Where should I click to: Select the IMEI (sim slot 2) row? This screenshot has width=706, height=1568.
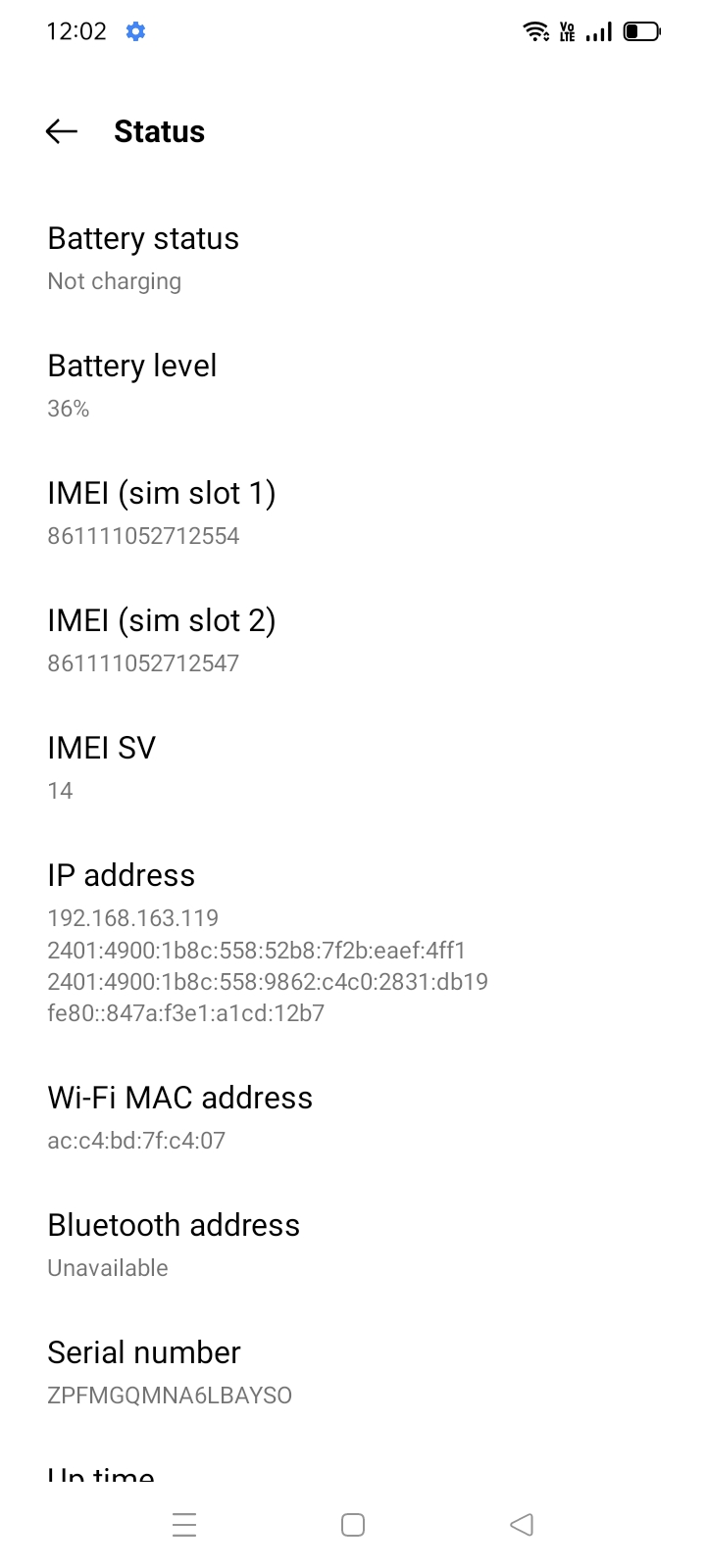(353, 642)
